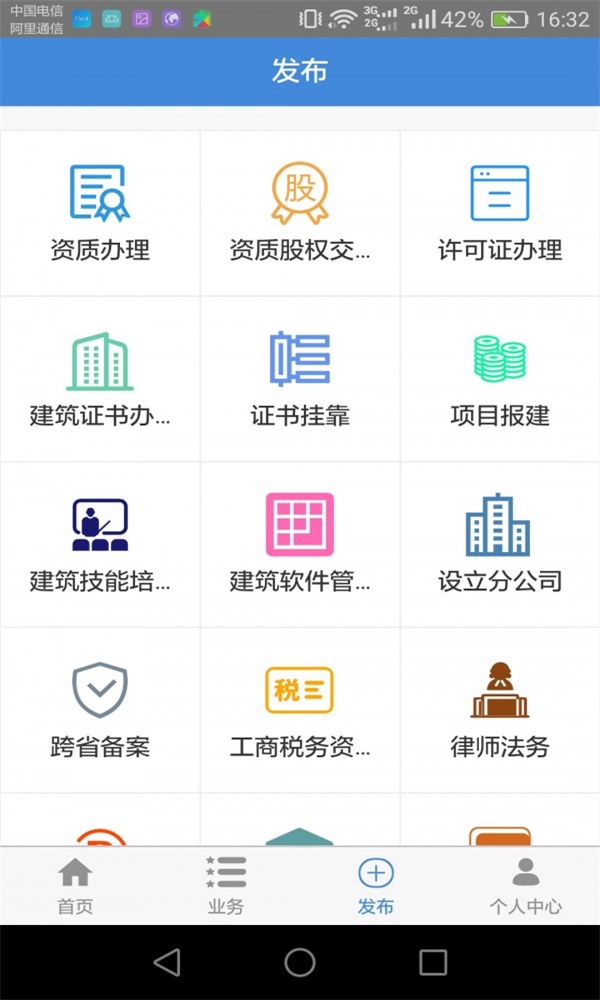Image resolution: width=600 pixels, height=1000 pixels.
Task: Choose the 项目报建 item
Action: coord(500,379)
